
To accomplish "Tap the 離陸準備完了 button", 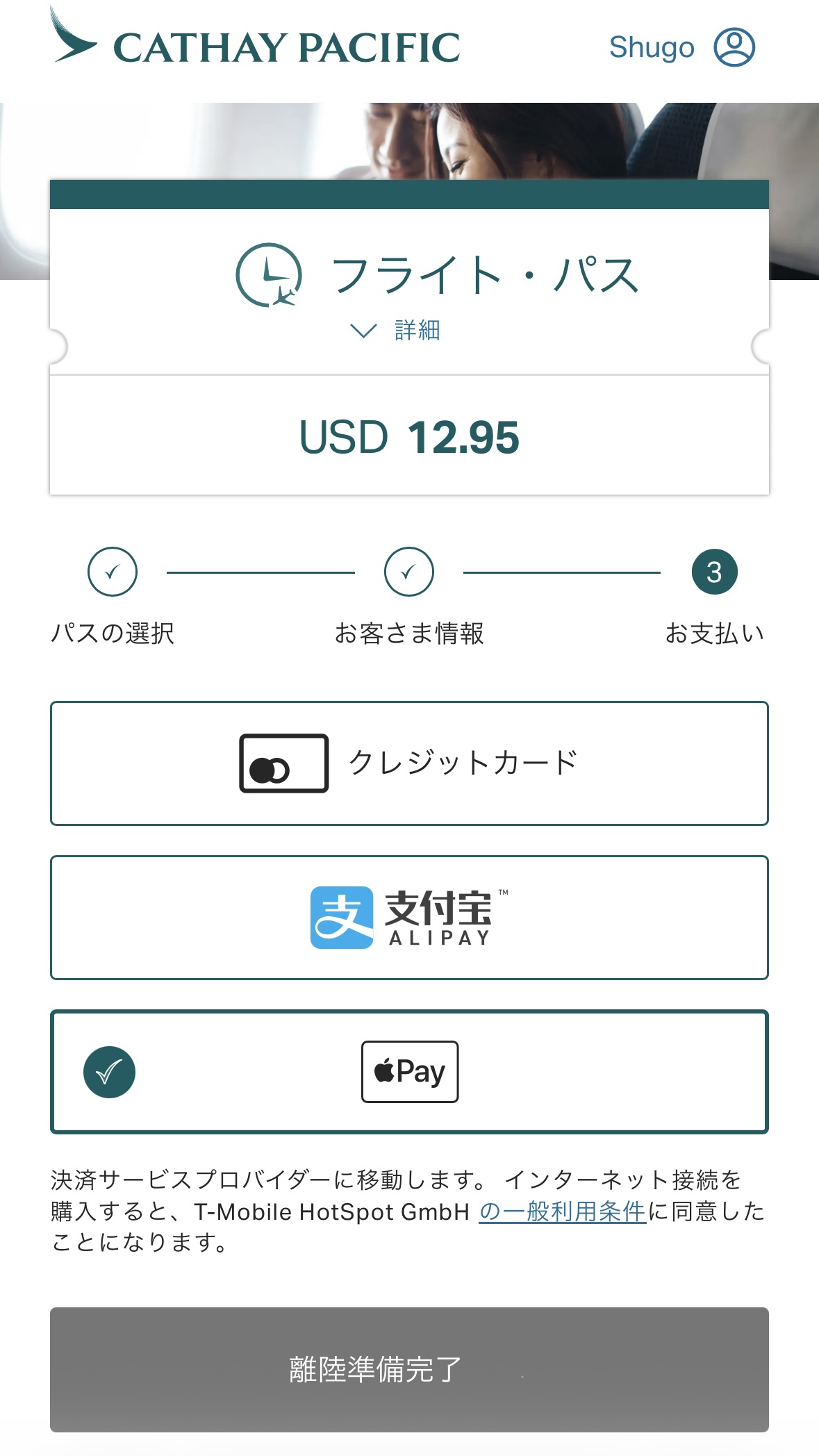I will 409,1369.
